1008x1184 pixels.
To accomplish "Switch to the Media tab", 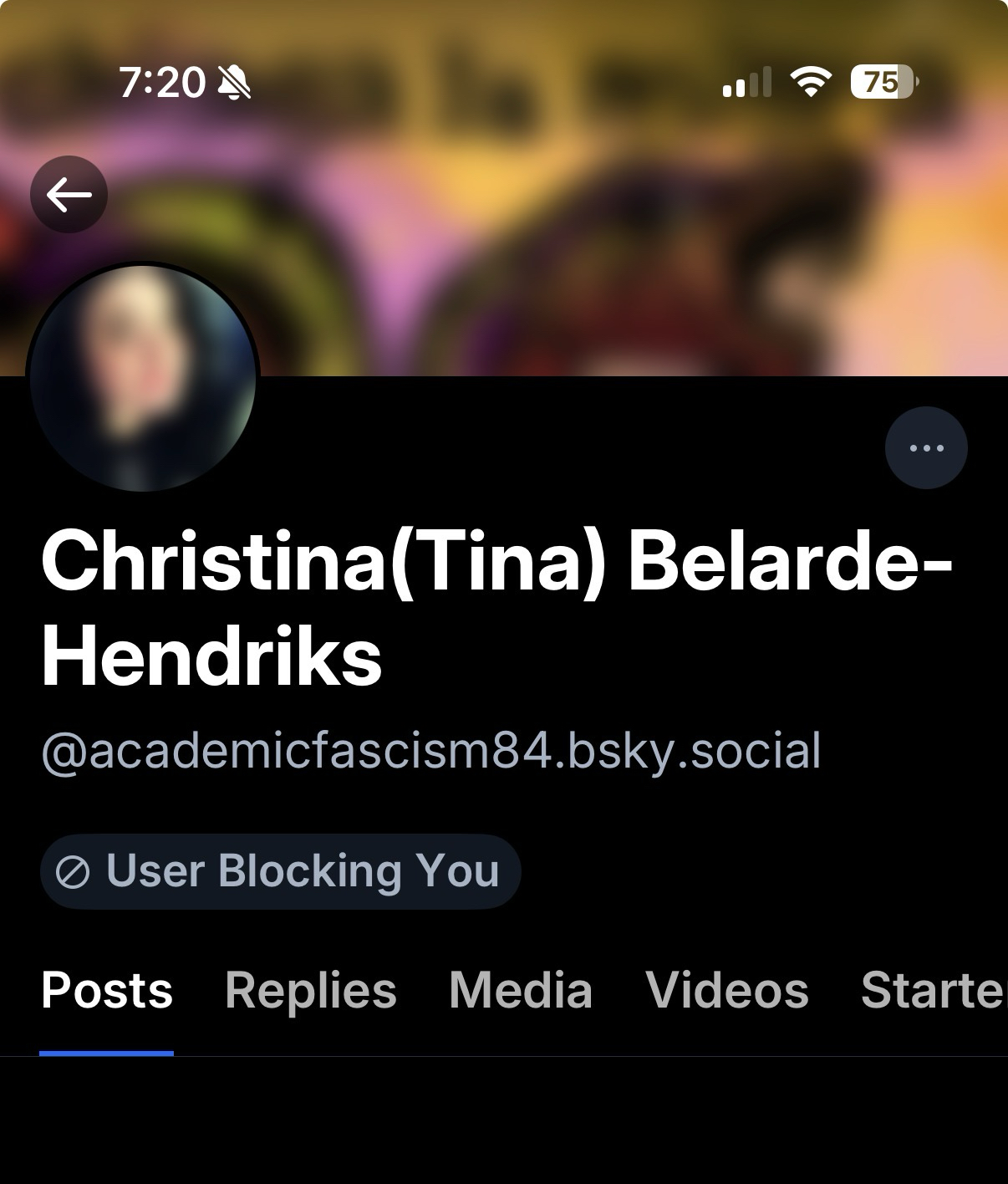I will click(x=521, y=992).
